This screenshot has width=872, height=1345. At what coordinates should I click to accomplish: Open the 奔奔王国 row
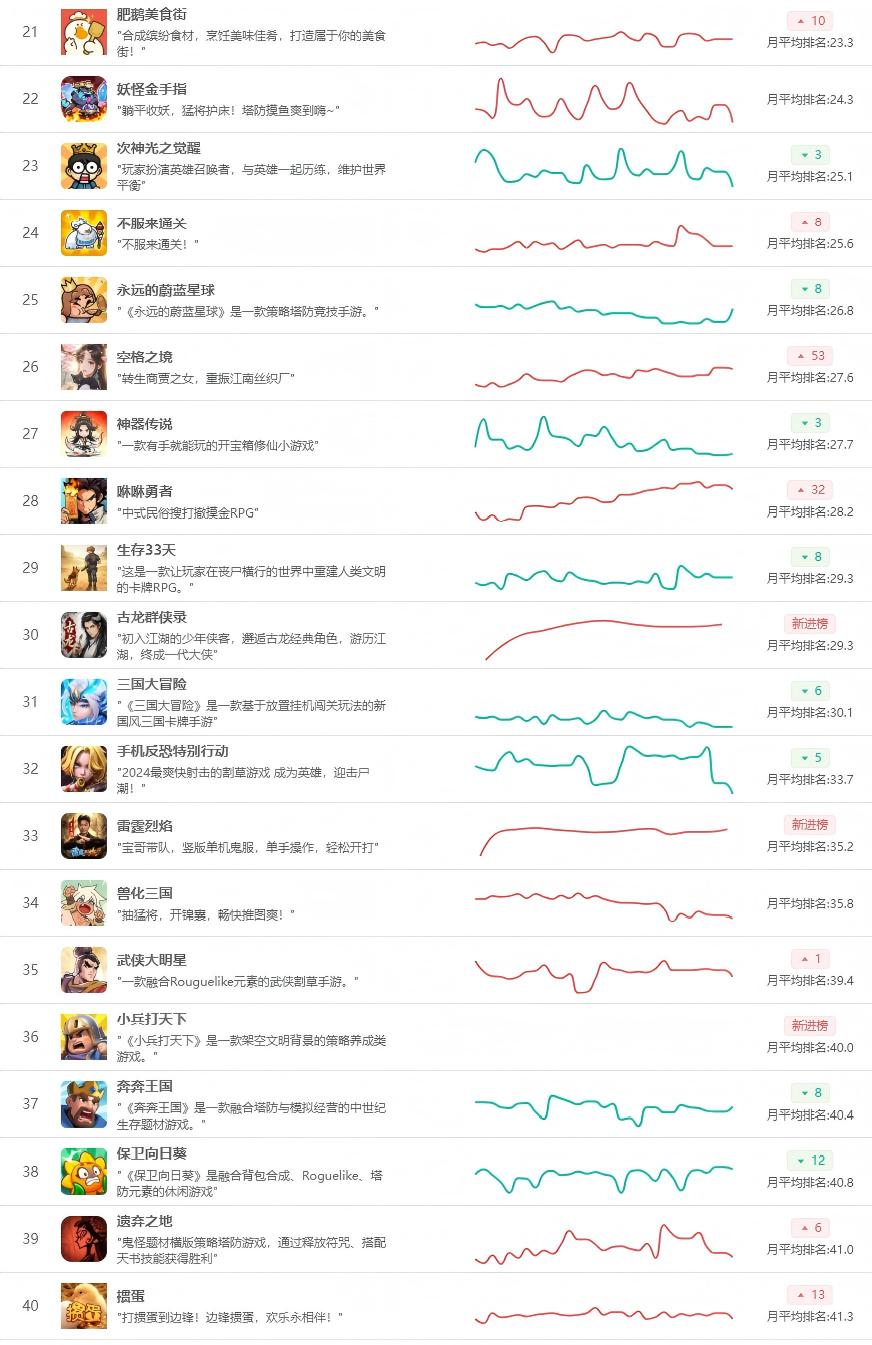(x=436, y=1104)
